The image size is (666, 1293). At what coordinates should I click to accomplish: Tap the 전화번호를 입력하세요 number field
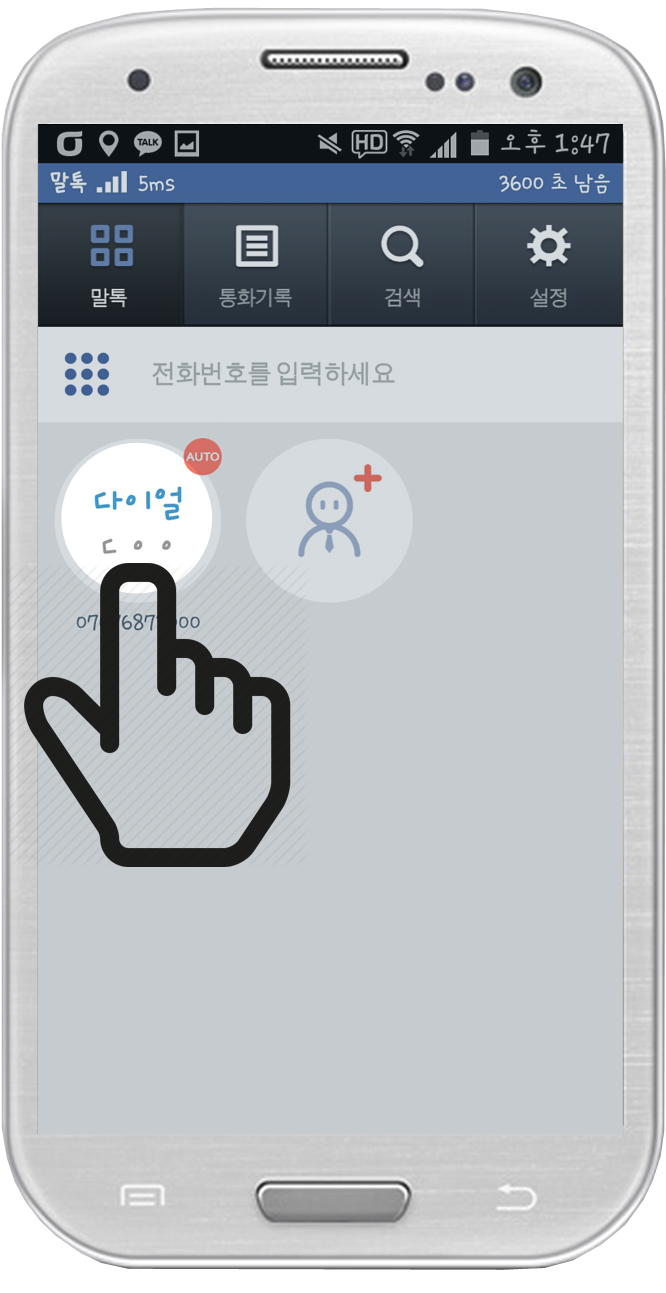(x=330, y=374)
